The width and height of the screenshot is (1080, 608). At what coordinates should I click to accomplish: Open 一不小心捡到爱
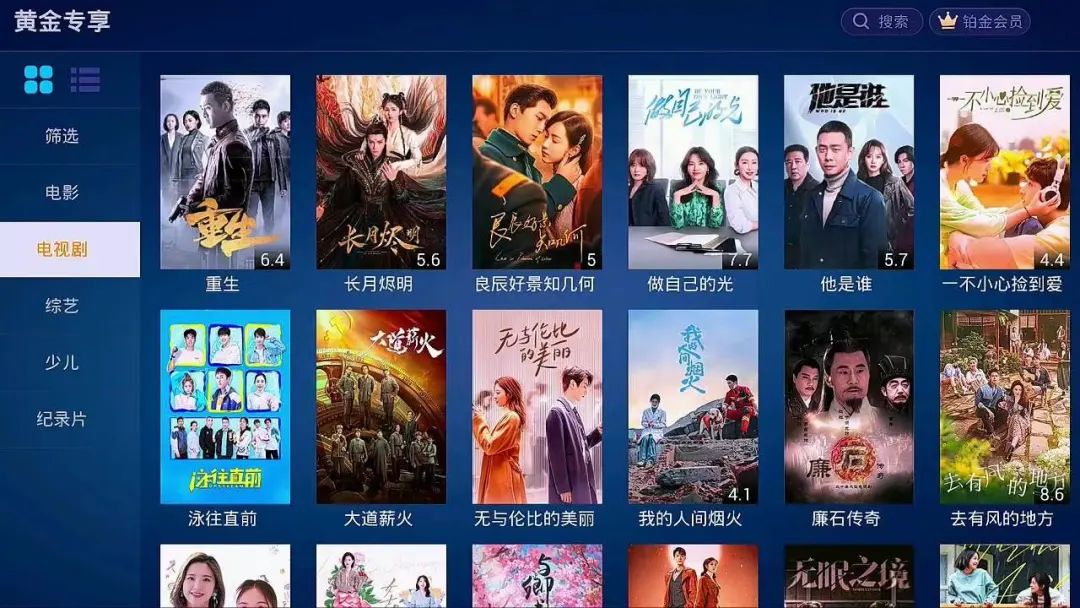tap(1004, 172)
